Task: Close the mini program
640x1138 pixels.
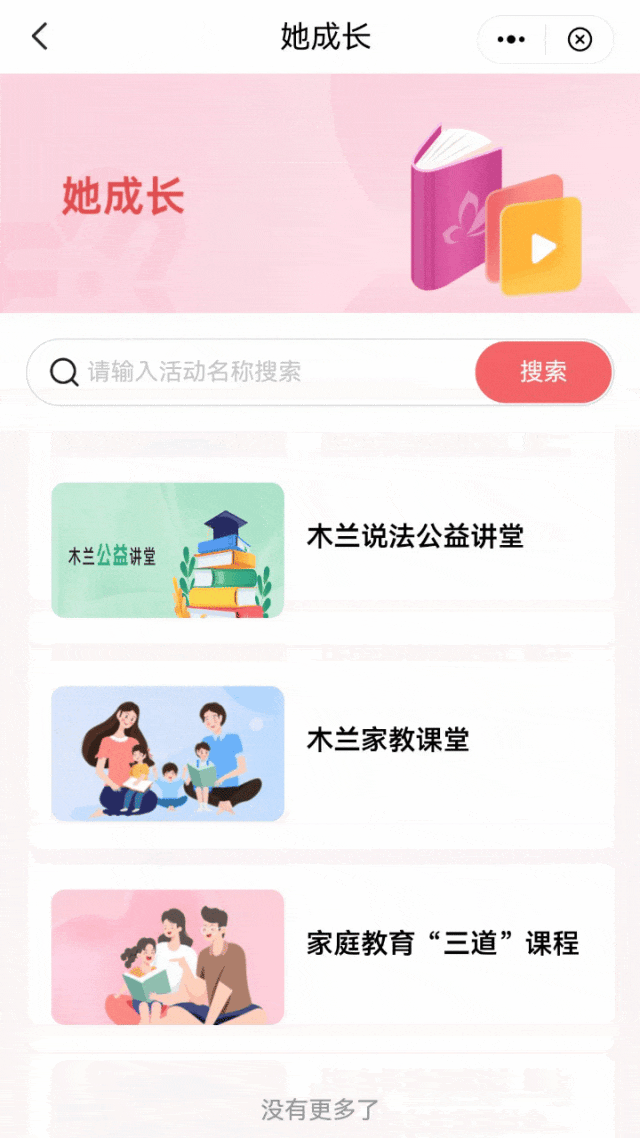Action: tap(579, 39)
